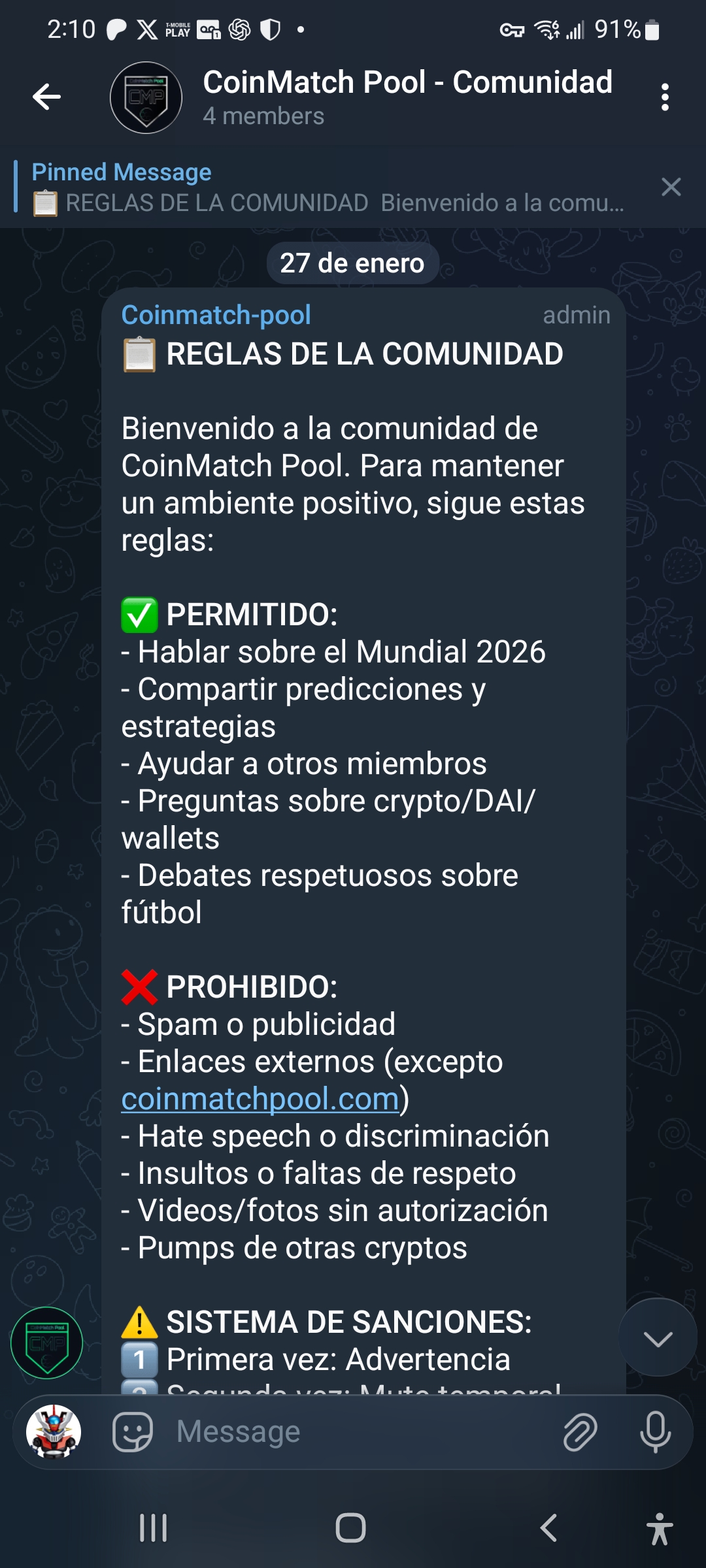Attach a file with the paperclip icon
The height and width of the screenshot is (1568, 706).
(x=580, y=1431)
